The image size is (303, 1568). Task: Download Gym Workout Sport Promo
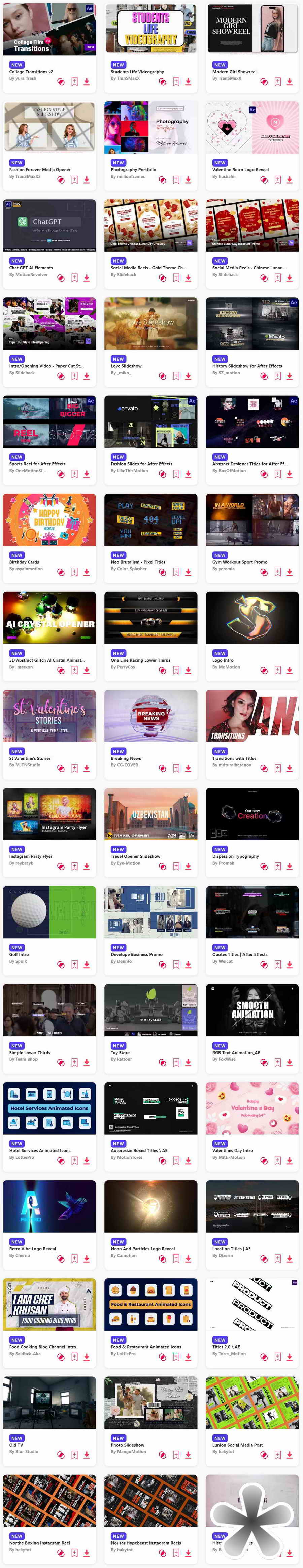[290, 572]
